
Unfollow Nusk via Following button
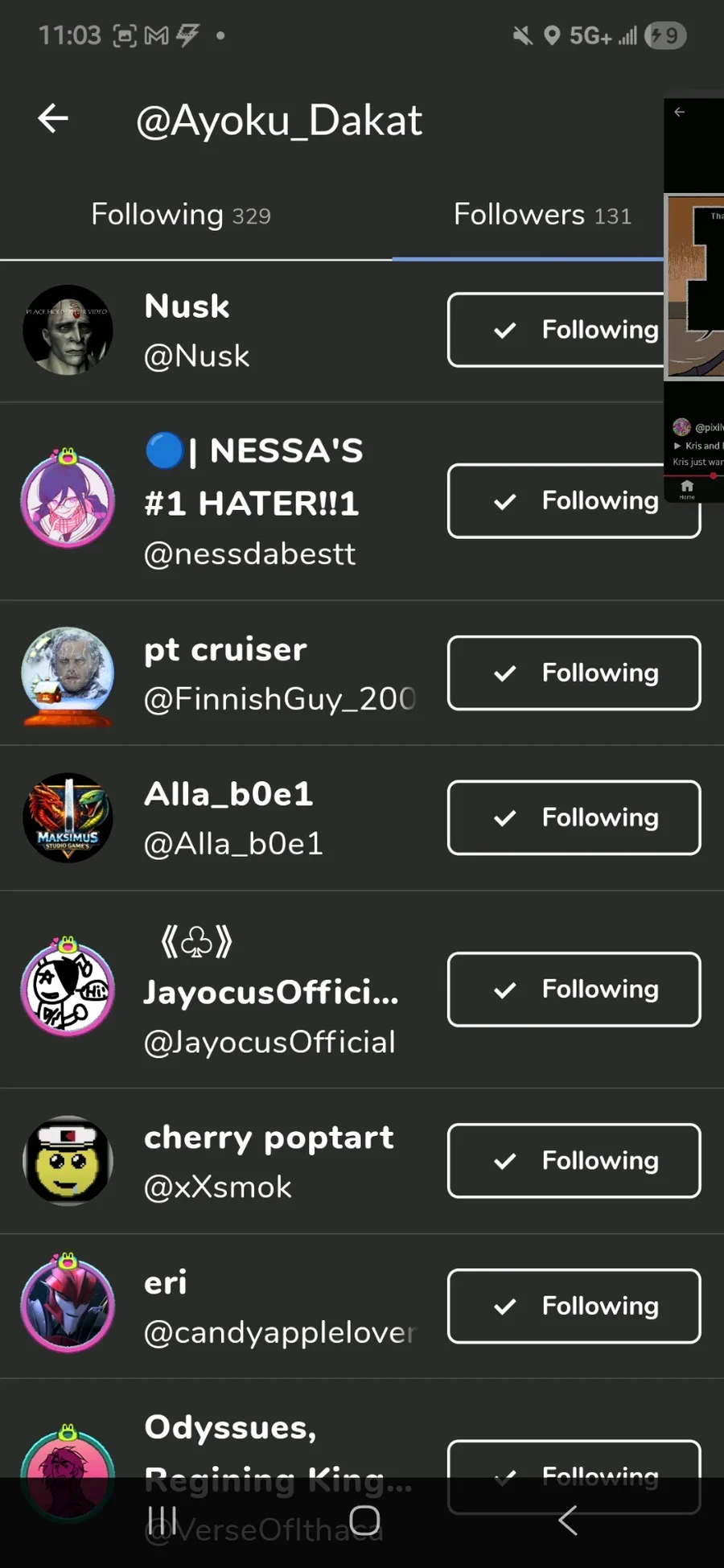[x=555, y=330]
